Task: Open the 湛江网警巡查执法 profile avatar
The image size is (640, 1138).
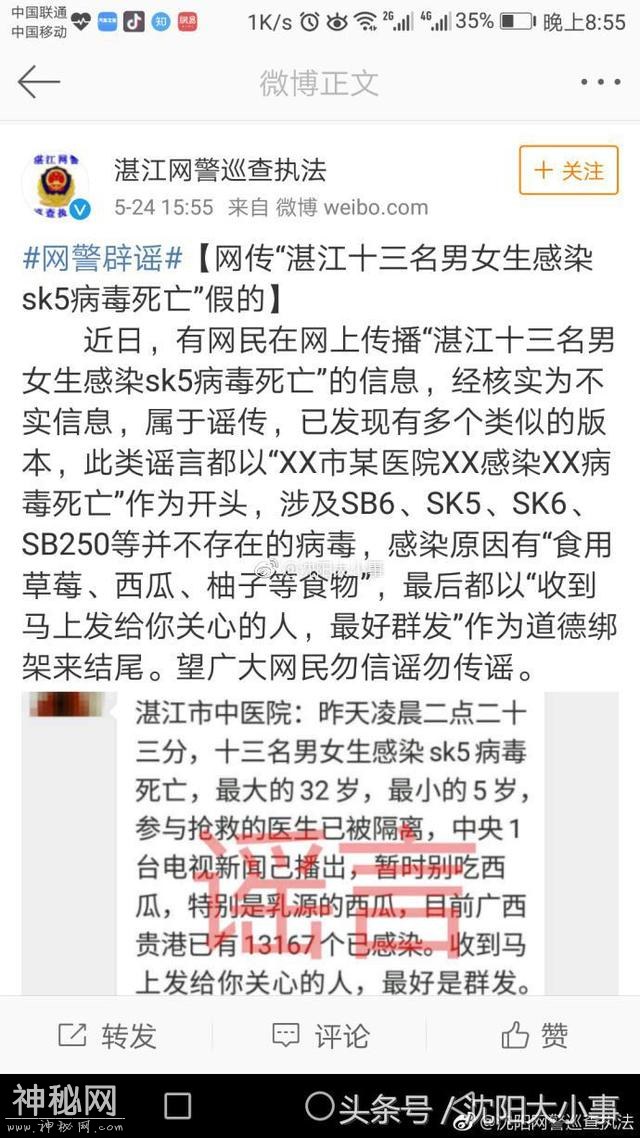Action: tap(55, 186)
